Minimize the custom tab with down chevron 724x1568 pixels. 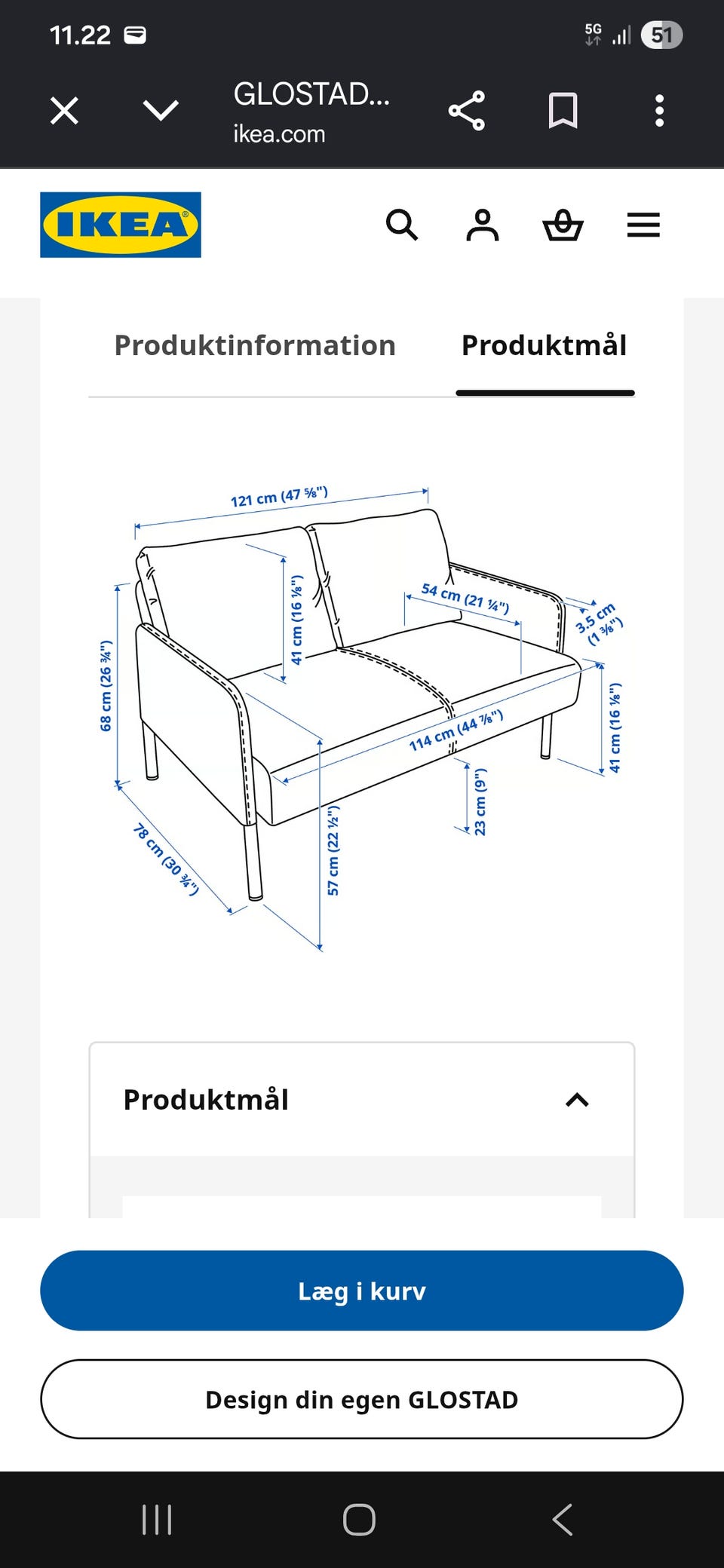coord(161,111)
